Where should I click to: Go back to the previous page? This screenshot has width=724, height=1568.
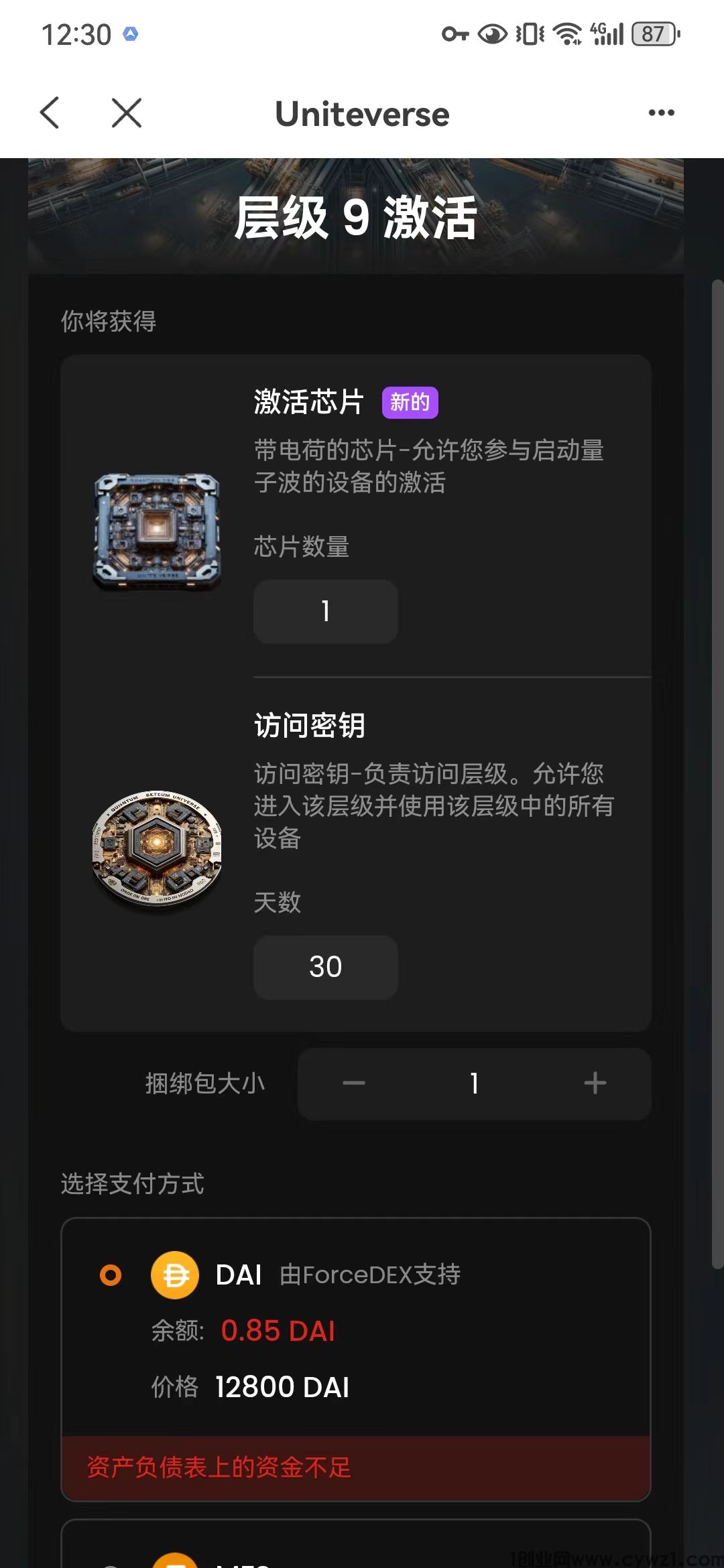click(50, 113)
